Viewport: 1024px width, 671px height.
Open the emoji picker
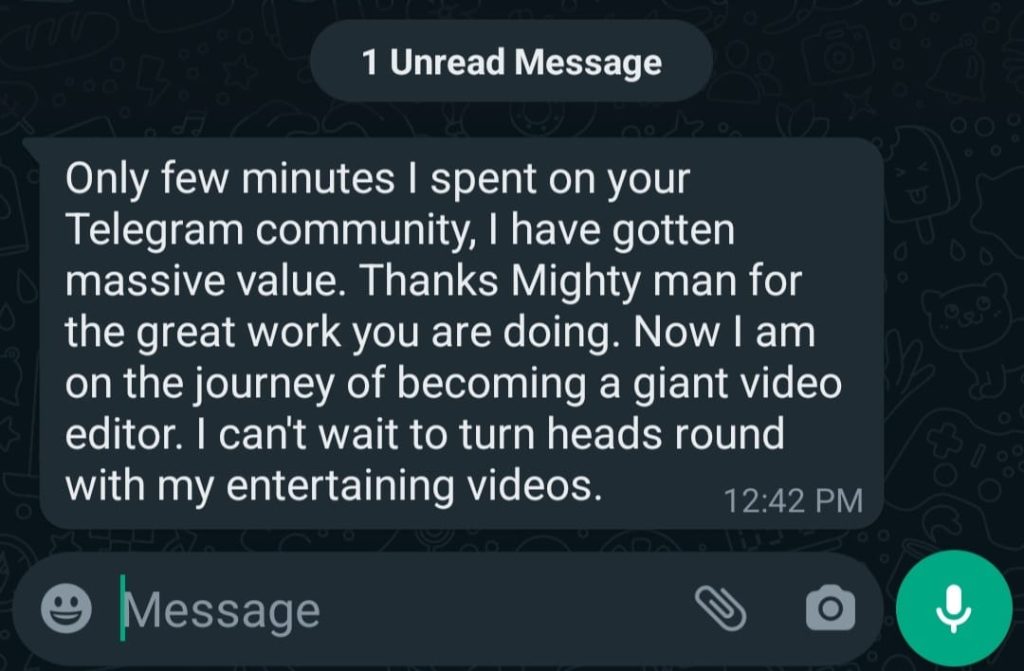coord(67,608)
